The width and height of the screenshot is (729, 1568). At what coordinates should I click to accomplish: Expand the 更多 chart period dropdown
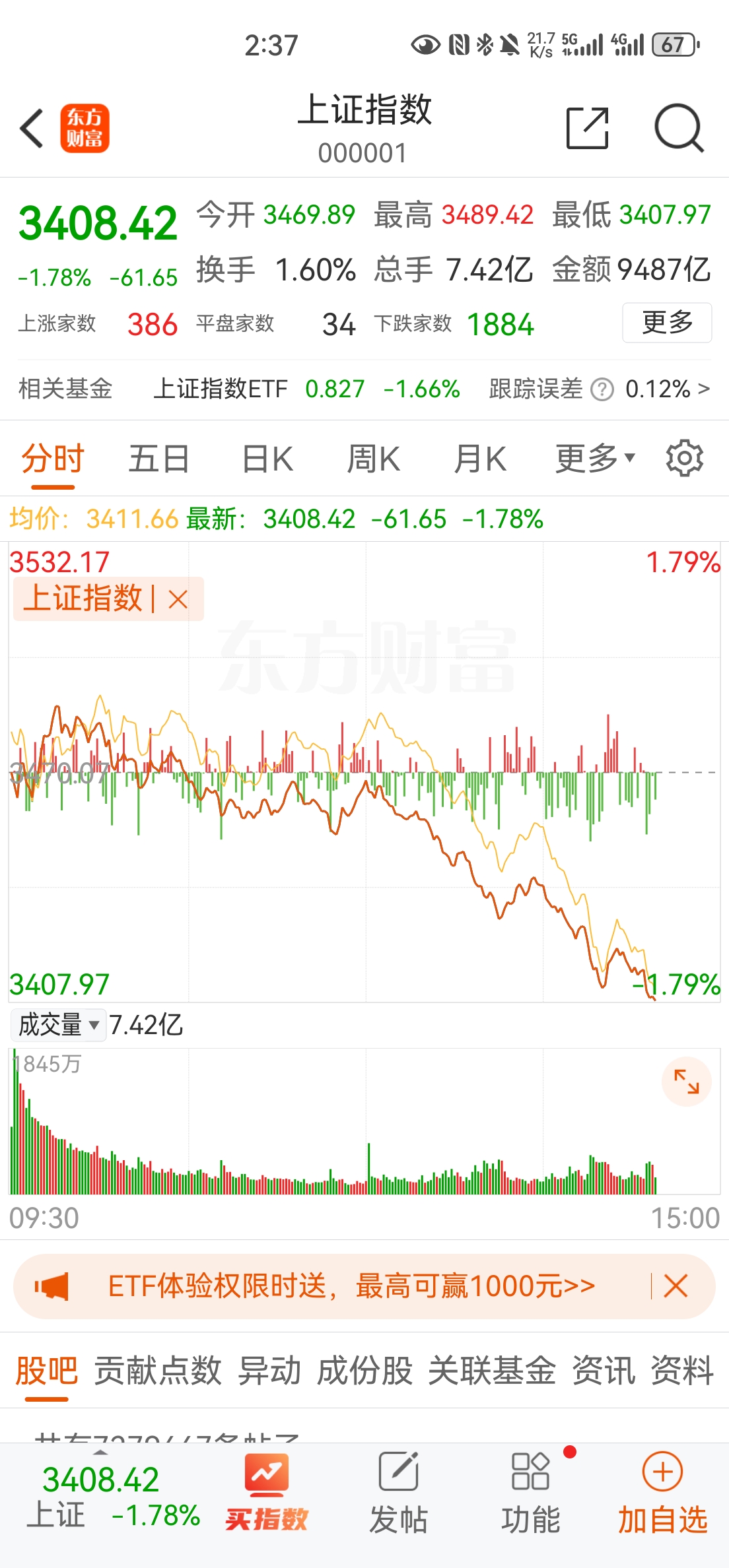(593, 457)
